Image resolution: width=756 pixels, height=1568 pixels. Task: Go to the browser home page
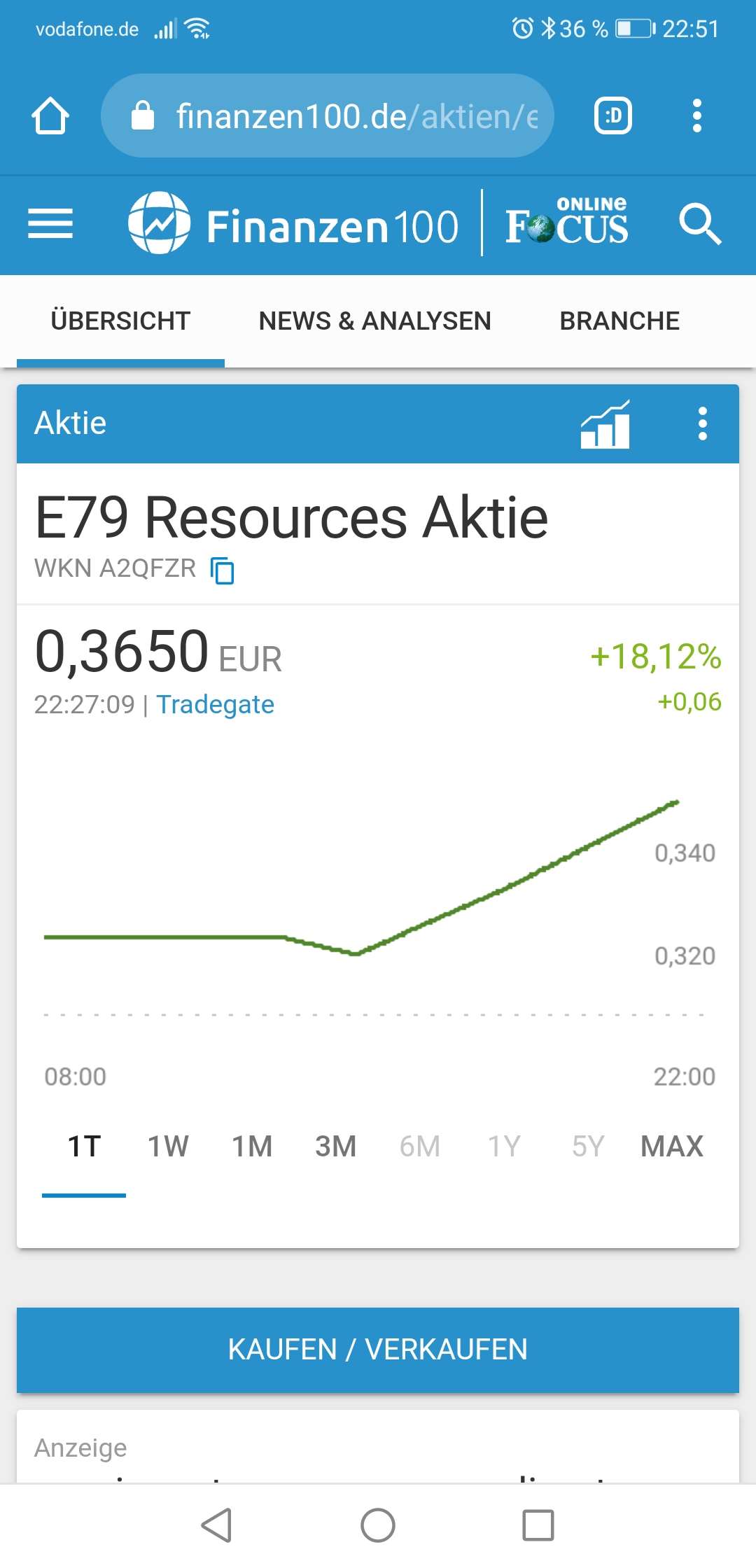[50, 115]
